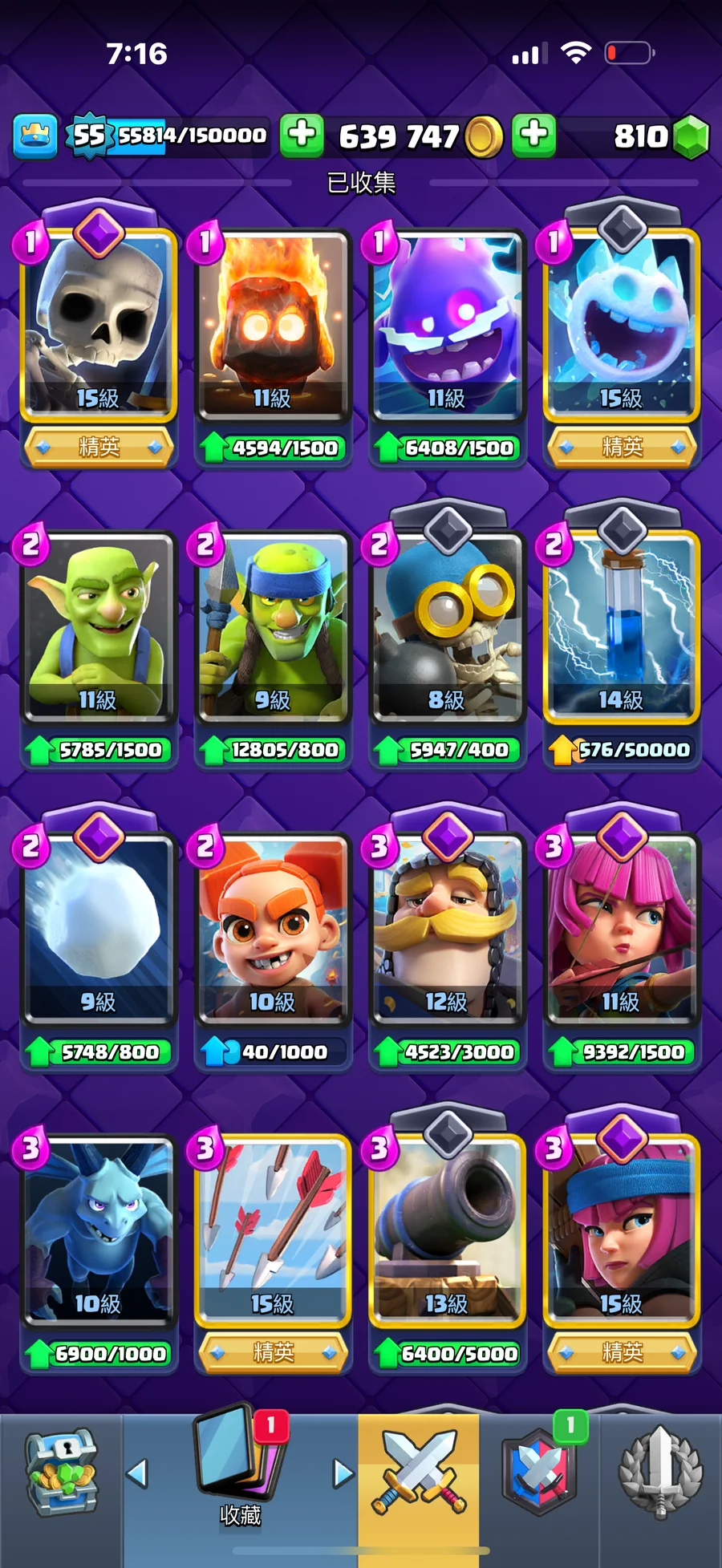This screenshot has height=1568, width=722.
Task: Open the level 15 Arrows card
Action: click(x=273, y=1232)
